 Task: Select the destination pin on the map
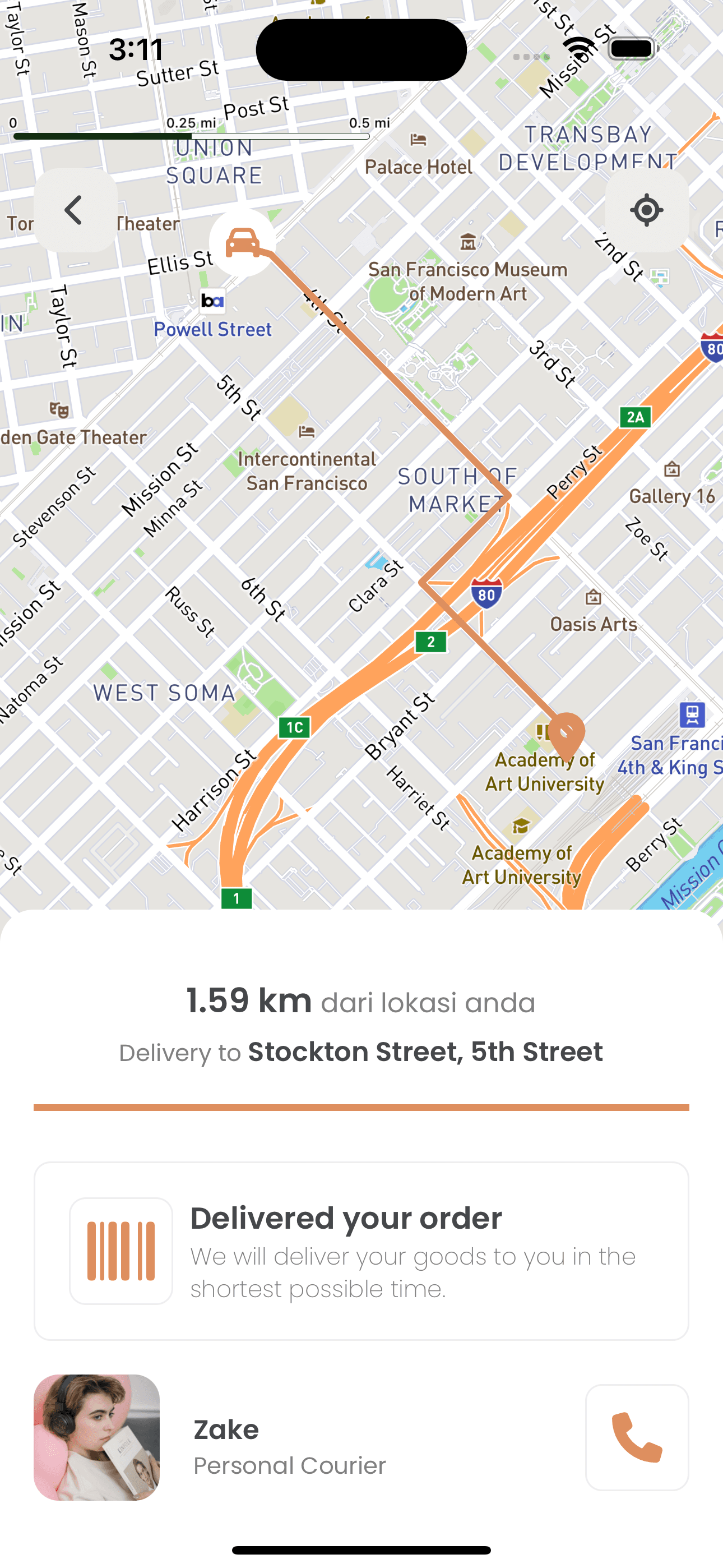(567, 734)
